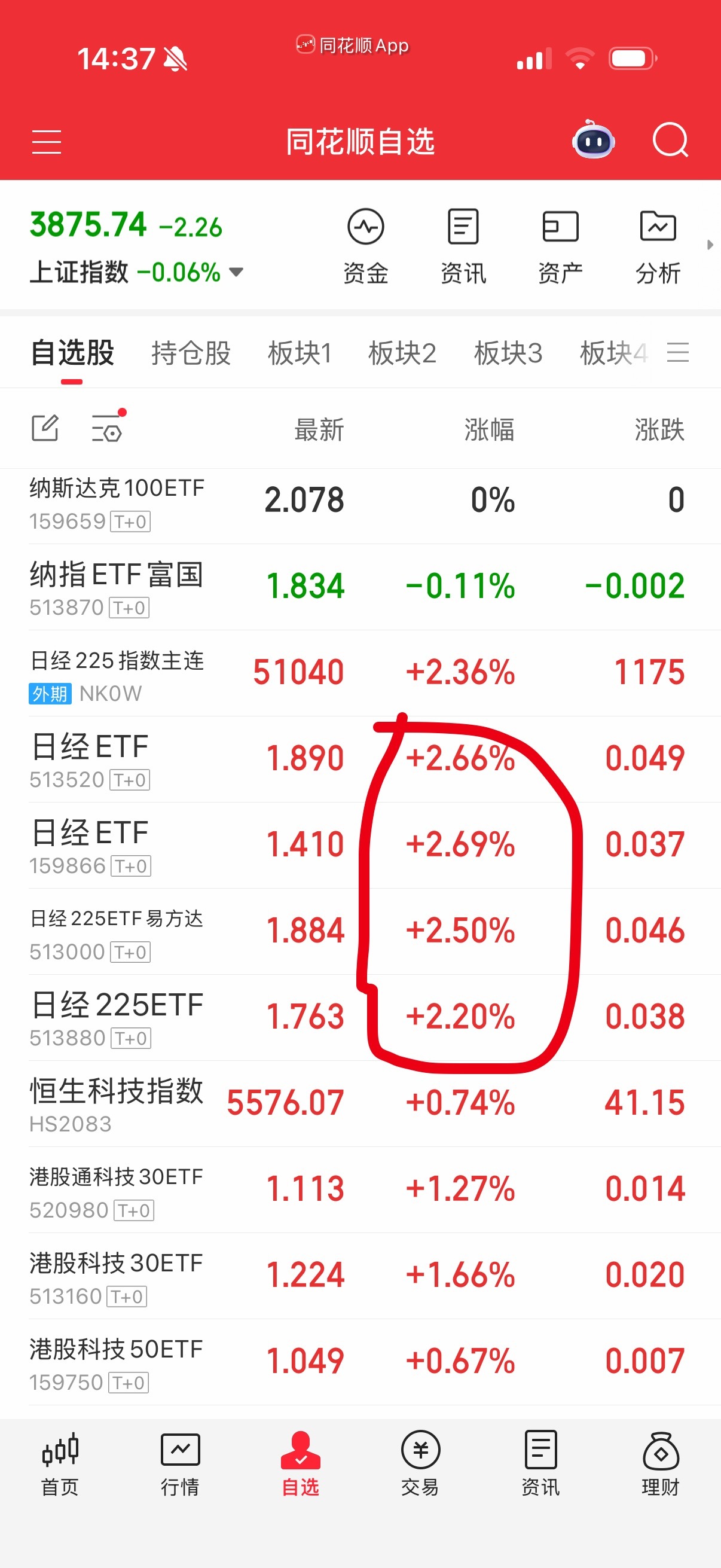Viewport: 721px width, 1568px height.
Task: Open the 资金 (funds) panel
Action: tap(366, 243)
